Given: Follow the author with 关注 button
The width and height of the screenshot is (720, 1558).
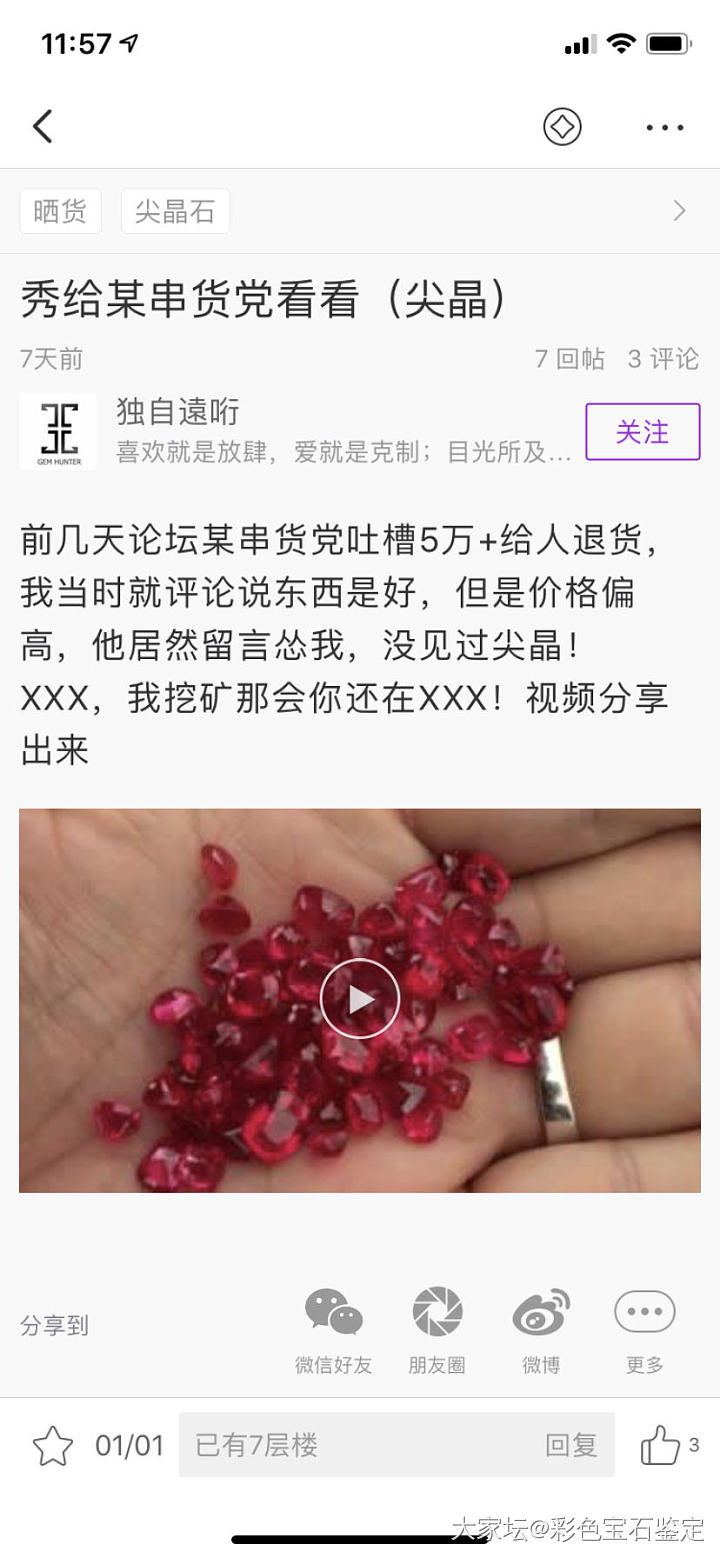Looking at the screenshot, I should (642, 432).
